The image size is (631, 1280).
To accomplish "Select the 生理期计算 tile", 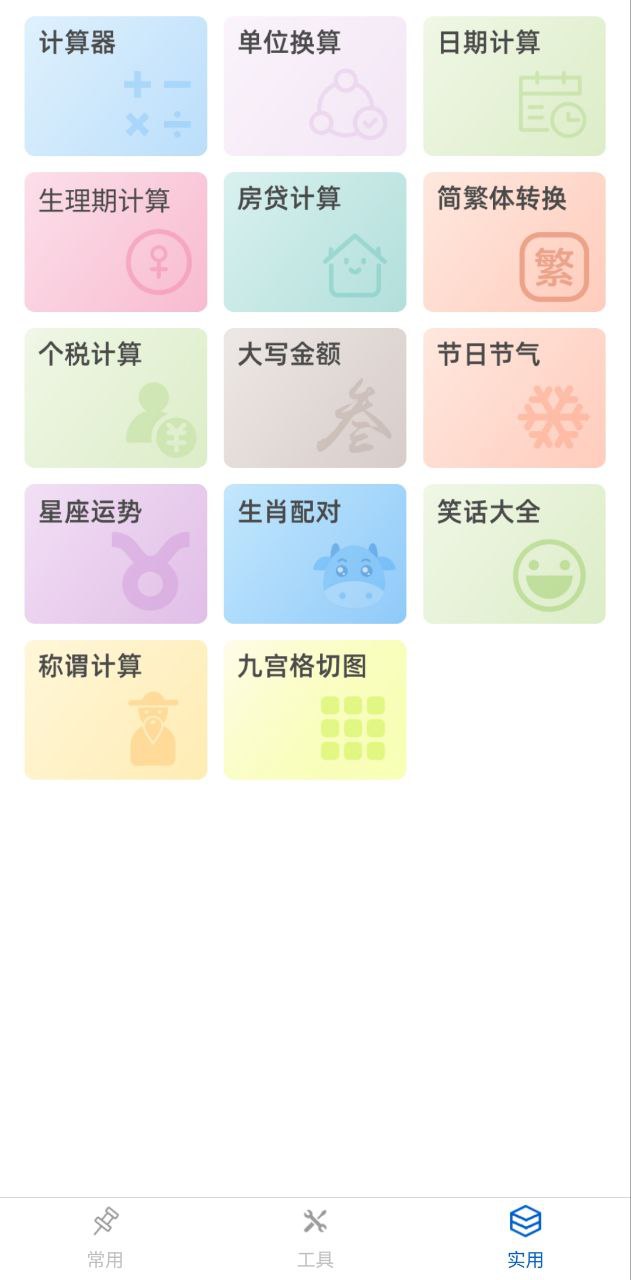I will [x=116, y=242].
